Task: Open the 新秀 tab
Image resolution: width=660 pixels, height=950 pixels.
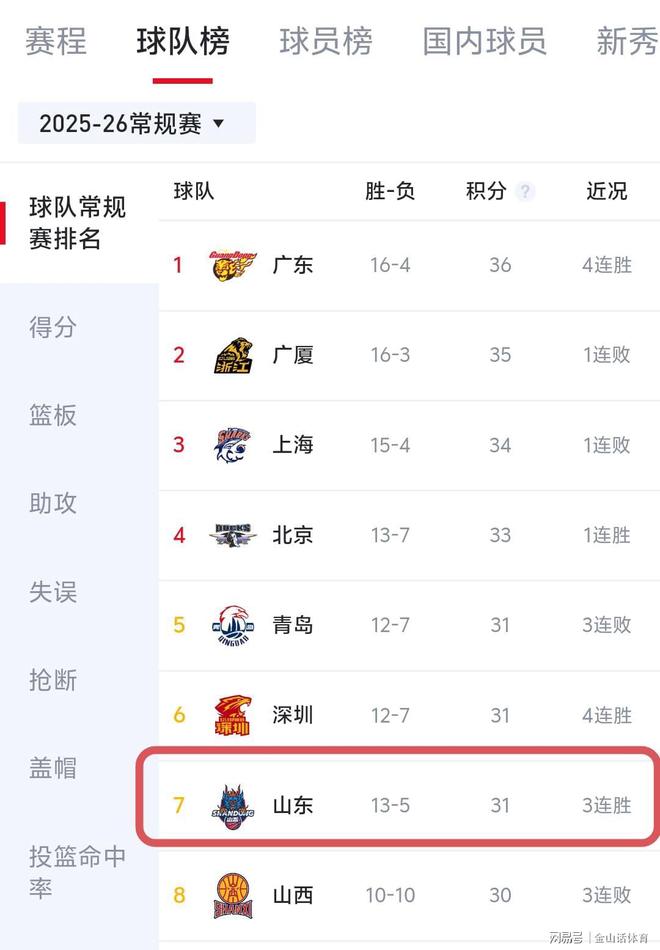Action: [x=627, y=41]
